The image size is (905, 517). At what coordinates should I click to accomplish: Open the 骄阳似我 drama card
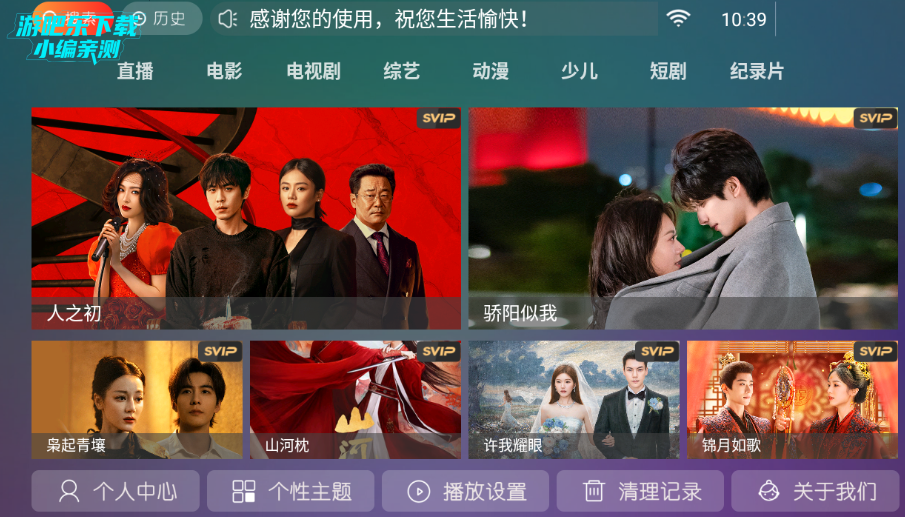pyautogui.click(x=683, y=218)
